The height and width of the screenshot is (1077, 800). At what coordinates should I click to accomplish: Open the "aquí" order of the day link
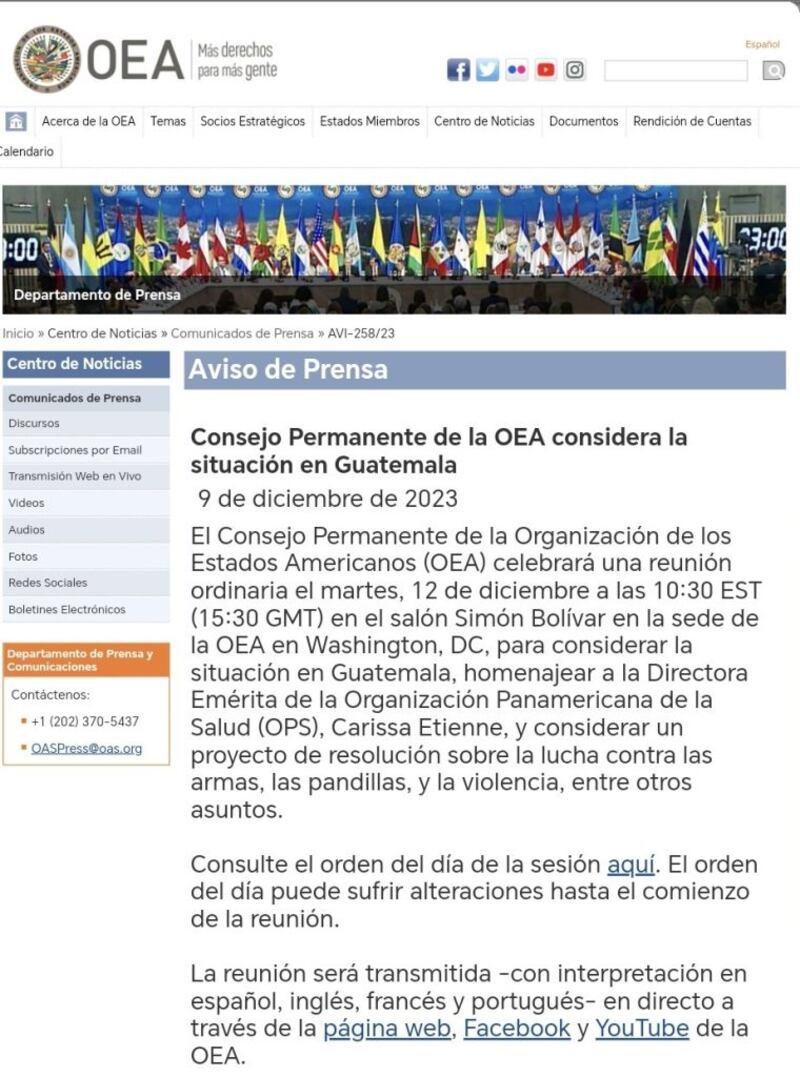click(631, 864)
